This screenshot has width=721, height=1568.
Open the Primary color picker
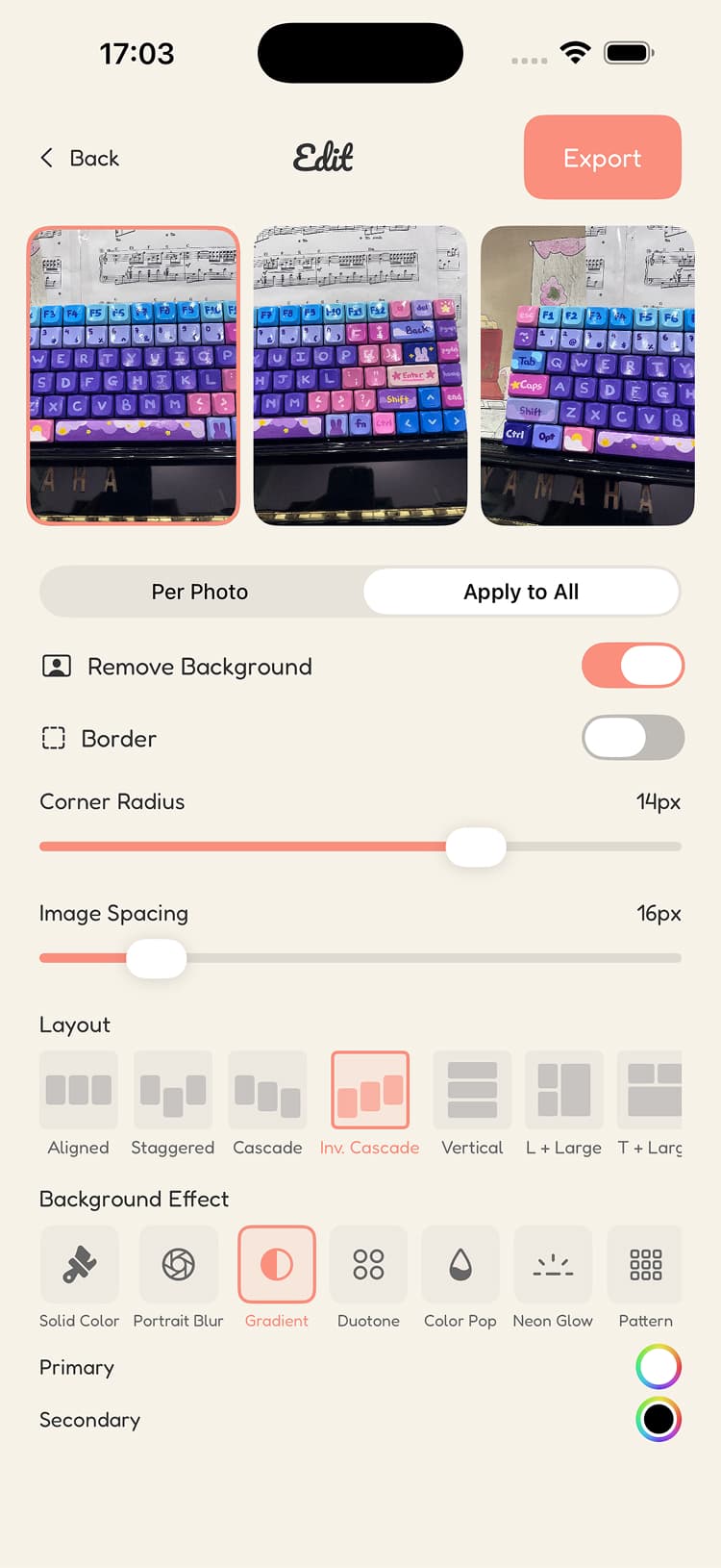659,1367
